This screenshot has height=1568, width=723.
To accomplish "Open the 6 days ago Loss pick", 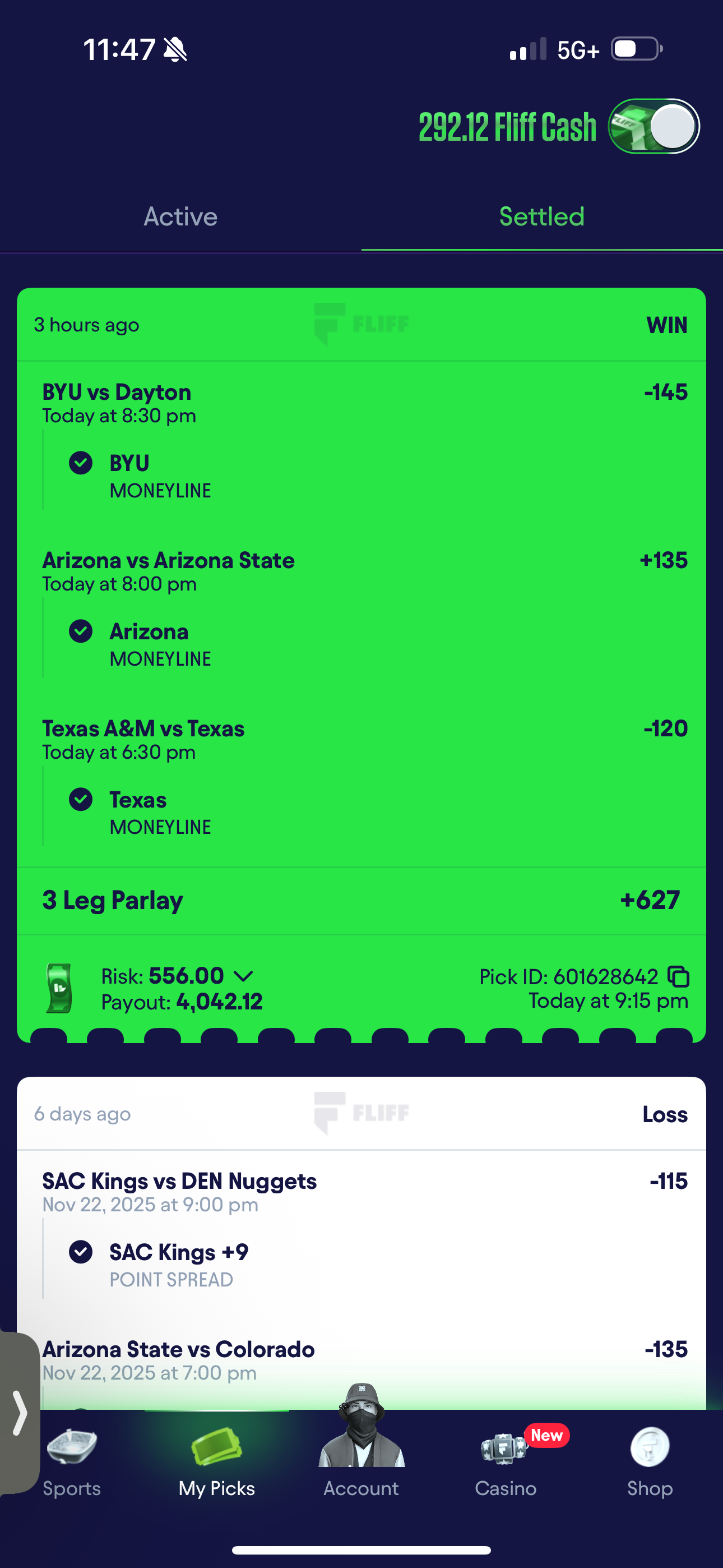I will 361,1114.
